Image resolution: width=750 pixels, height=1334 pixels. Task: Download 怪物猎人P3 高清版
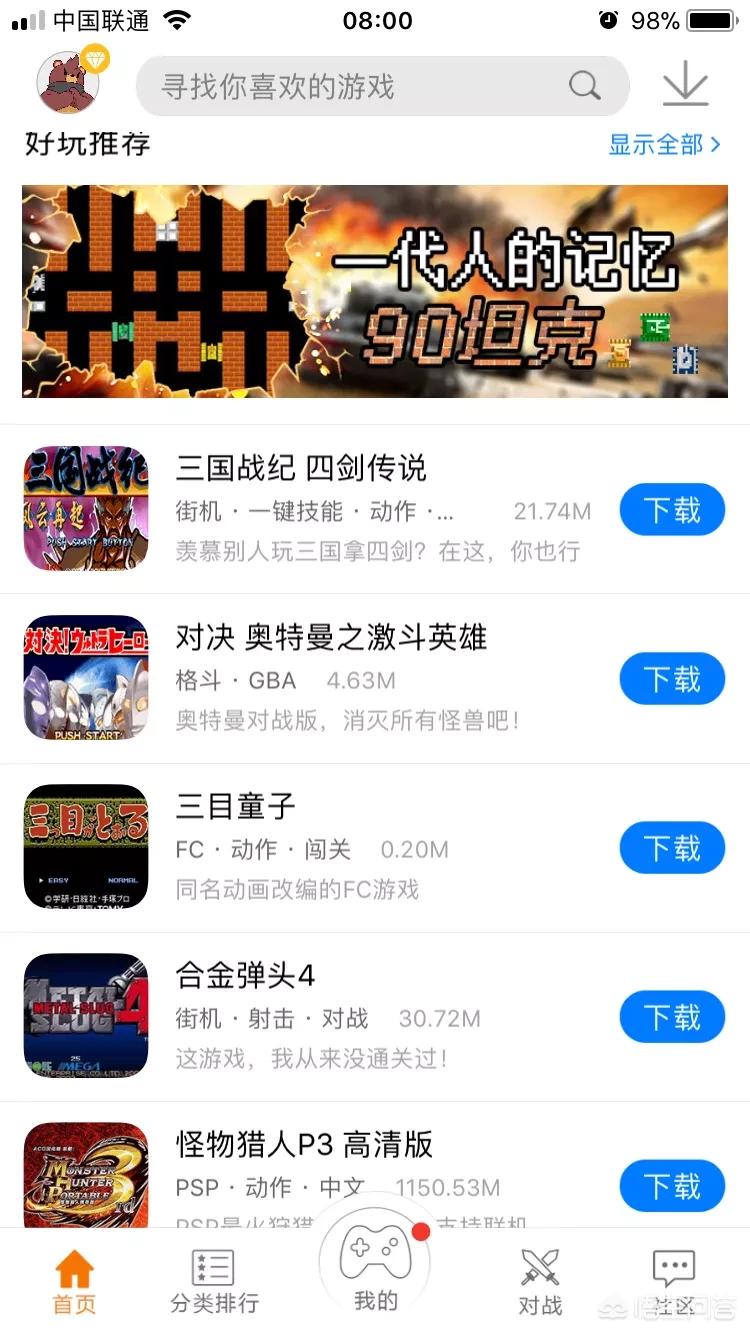672,1186
